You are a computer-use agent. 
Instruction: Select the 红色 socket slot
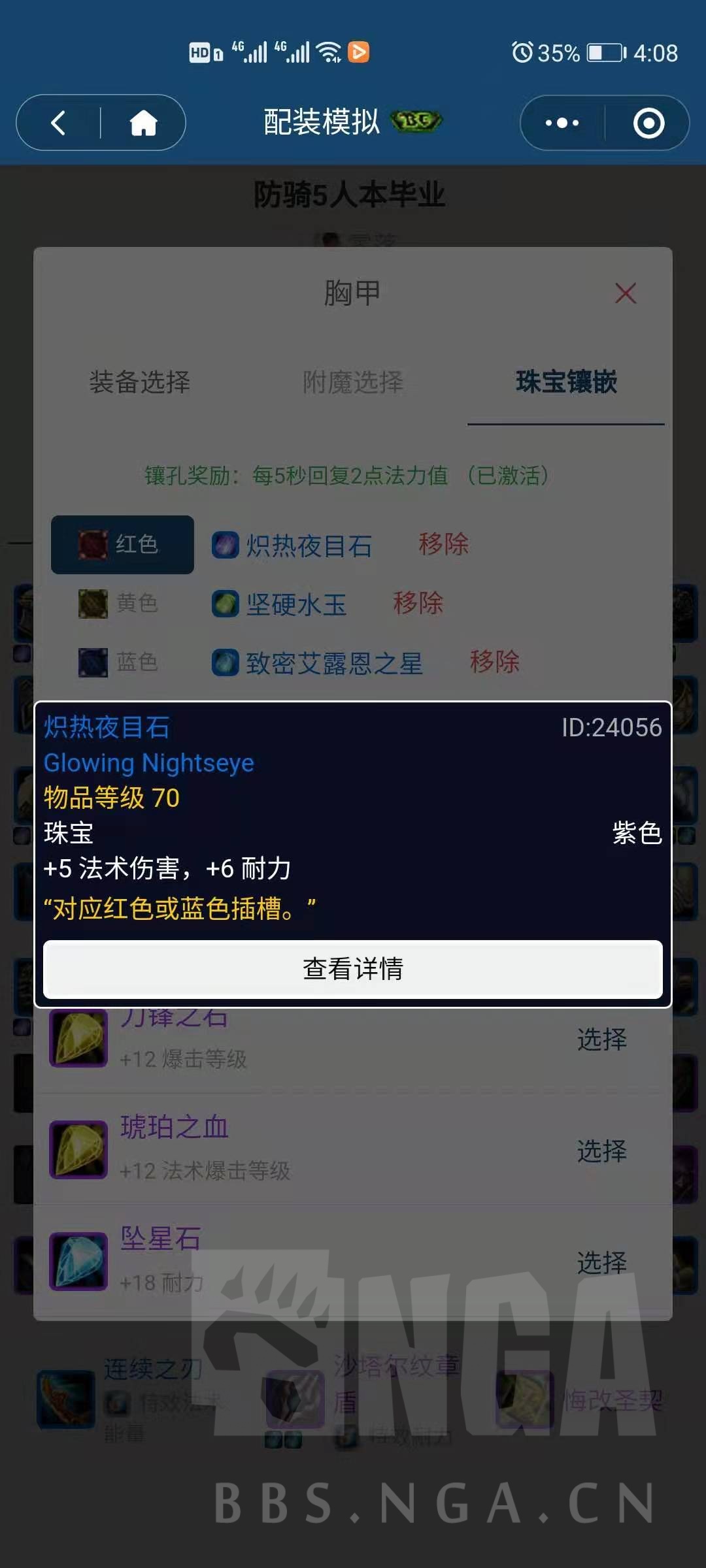[122, 546]
